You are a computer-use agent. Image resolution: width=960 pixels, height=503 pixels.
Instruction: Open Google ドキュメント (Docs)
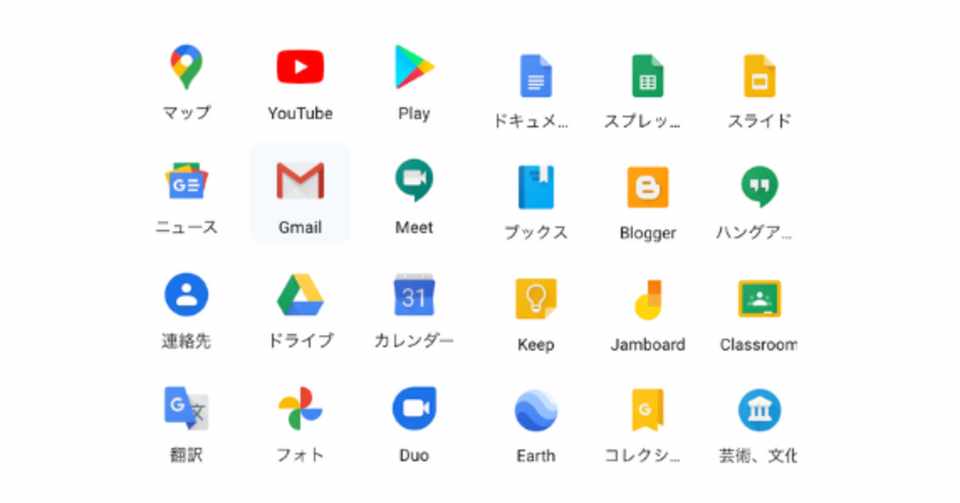pos(535,76)
